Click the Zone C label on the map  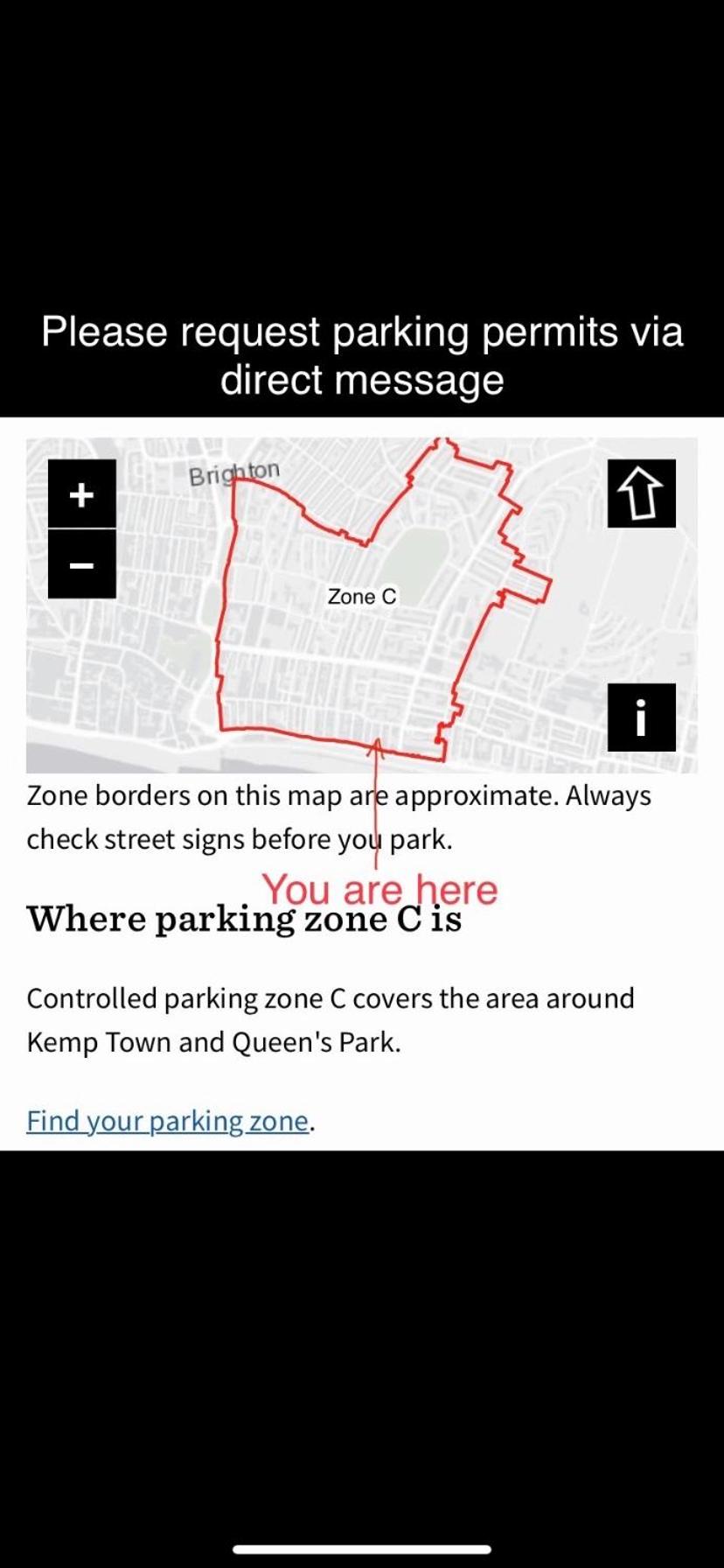362,597
